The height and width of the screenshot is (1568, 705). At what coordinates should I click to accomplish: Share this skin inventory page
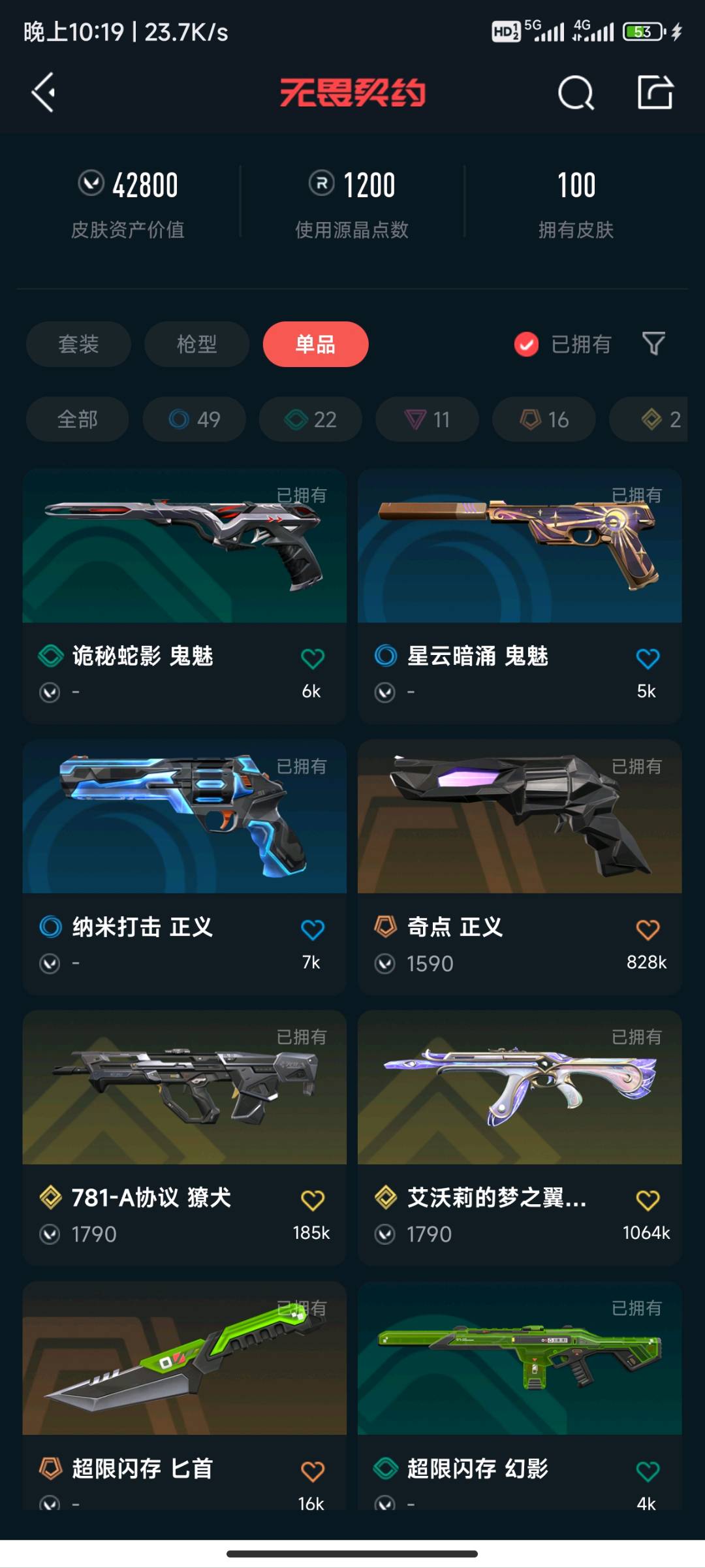[655, 92]
